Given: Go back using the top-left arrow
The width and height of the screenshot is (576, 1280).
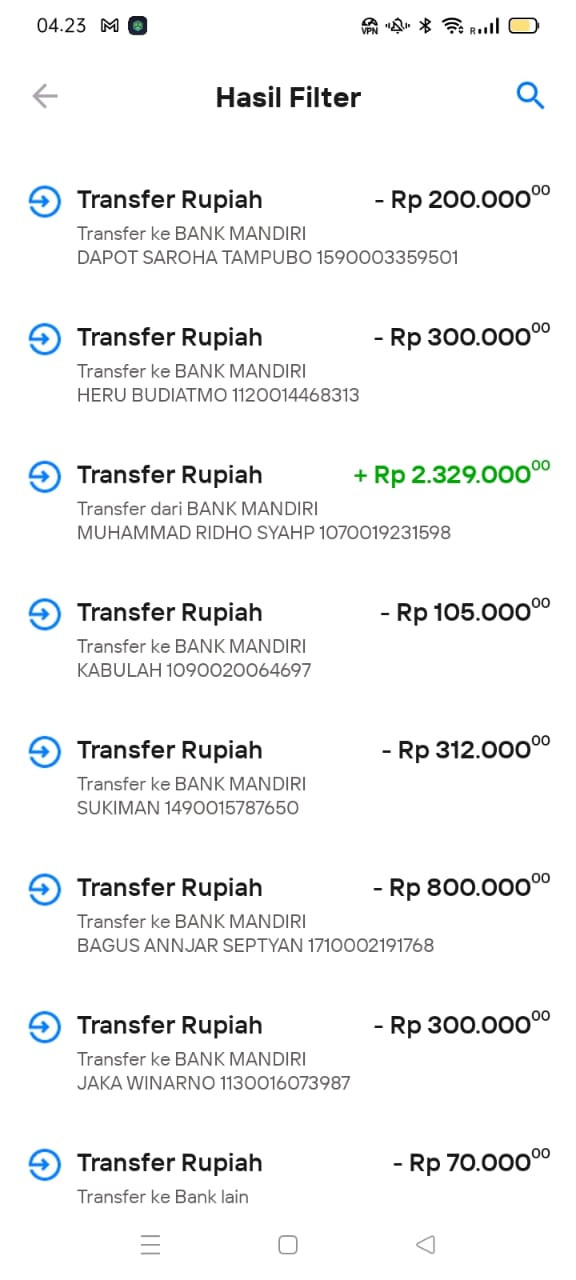Looking at the screenshot, I should (45, 96).
